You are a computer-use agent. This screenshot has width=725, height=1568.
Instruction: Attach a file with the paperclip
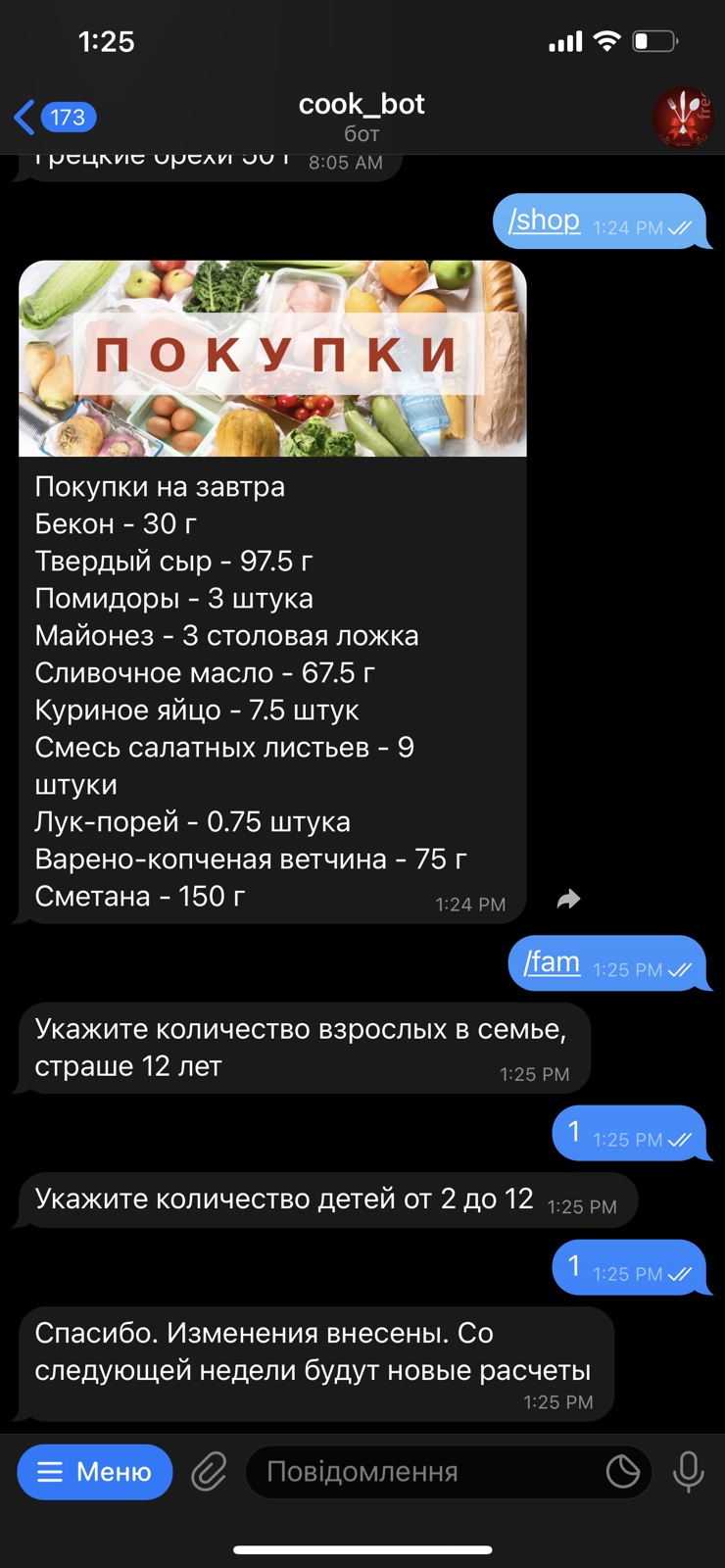pyautogui.click(x=209, y=1472)
